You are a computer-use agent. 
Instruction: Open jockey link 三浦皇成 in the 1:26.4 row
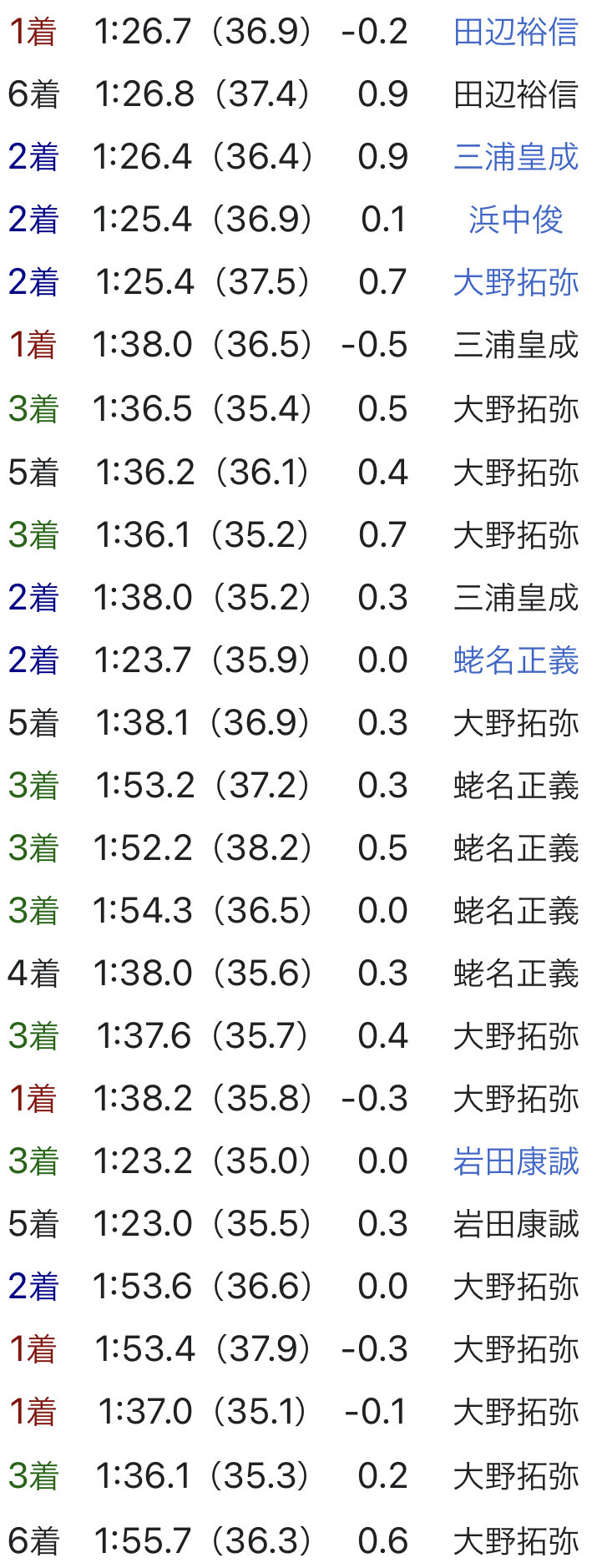(x=515, y=157)
